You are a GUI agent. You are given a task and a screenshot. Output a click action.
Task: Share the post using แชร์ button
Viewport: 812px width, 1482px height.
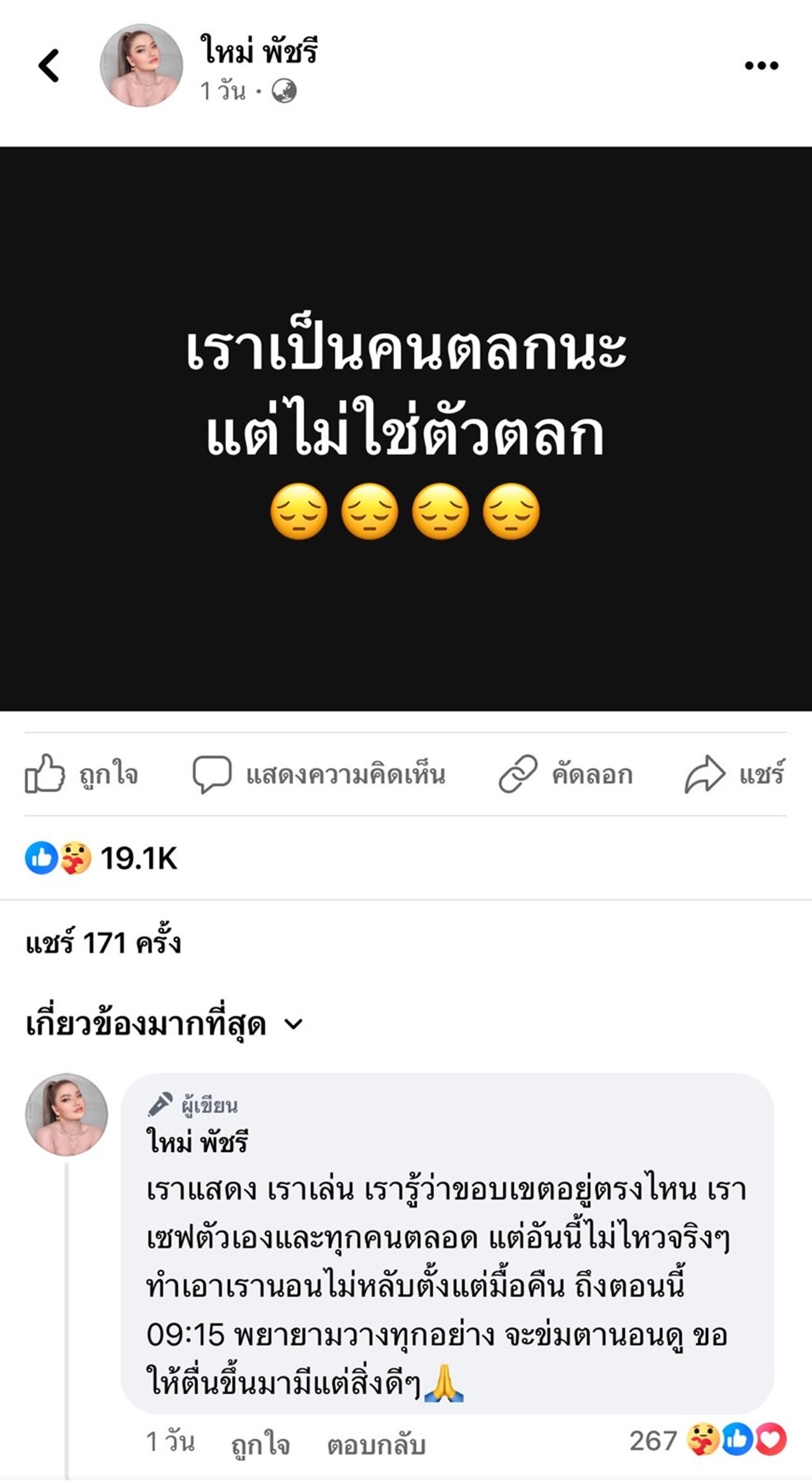[735, 774]
